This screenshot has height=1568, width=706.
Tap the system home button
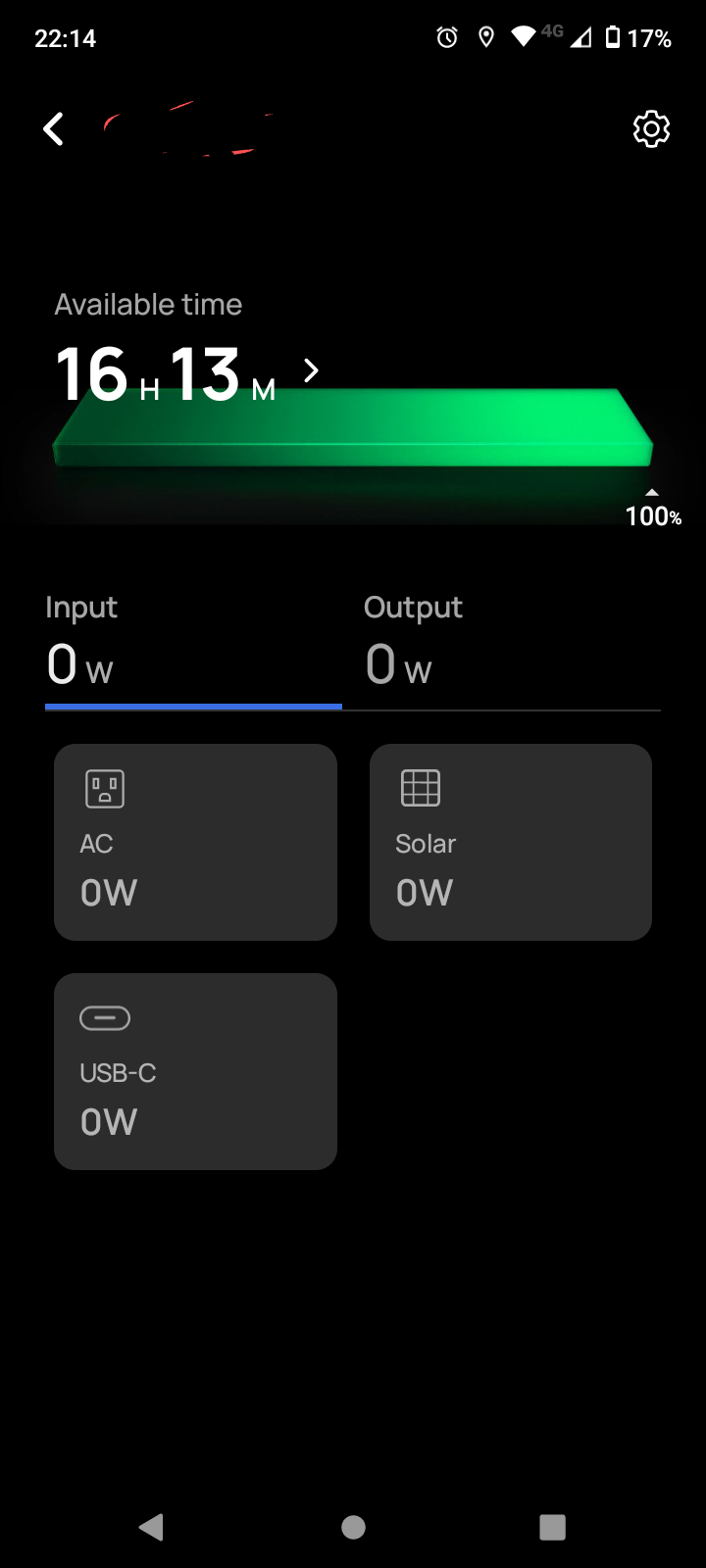(x=353, y=1527)
